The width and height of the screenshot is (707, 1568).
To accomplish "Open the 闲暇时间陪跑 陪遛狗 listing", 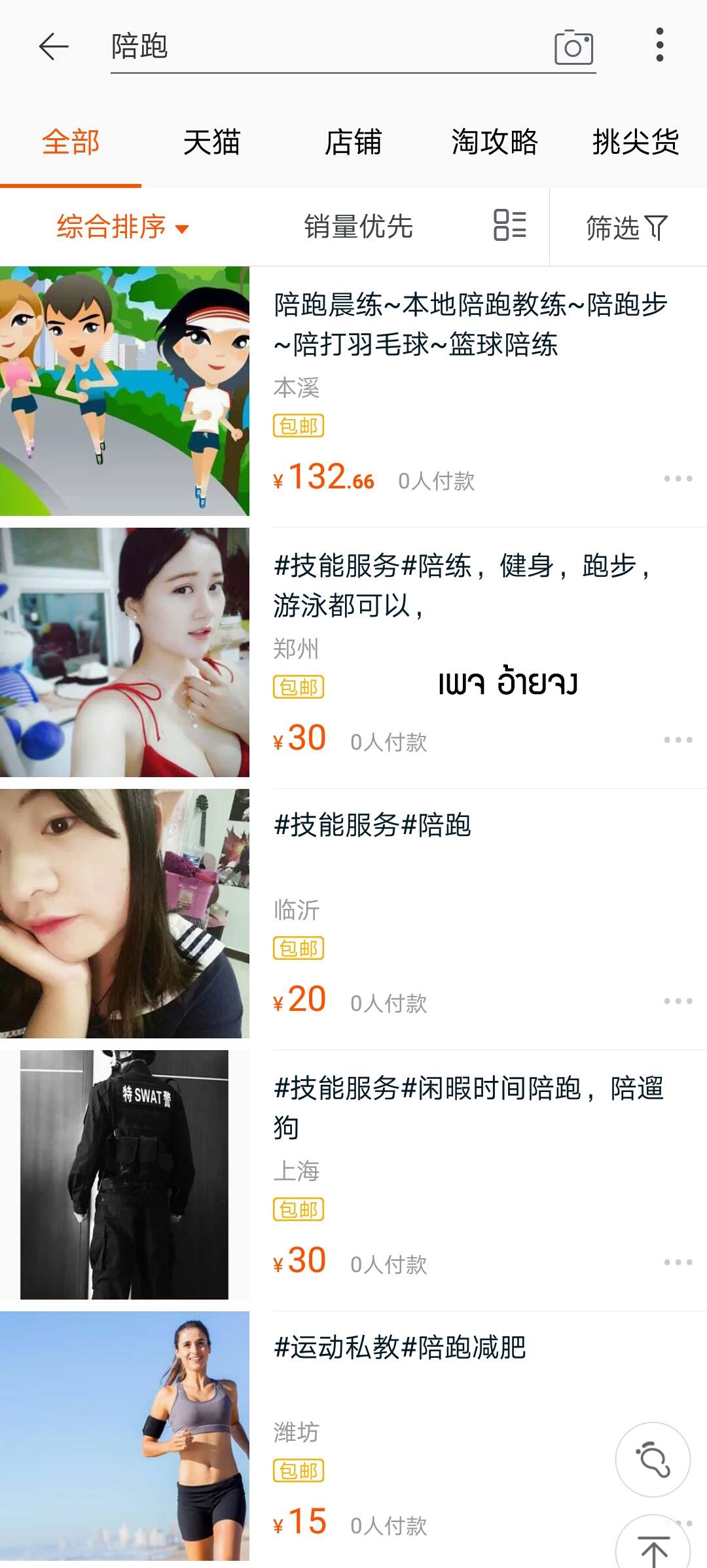I will (469, 1106).
